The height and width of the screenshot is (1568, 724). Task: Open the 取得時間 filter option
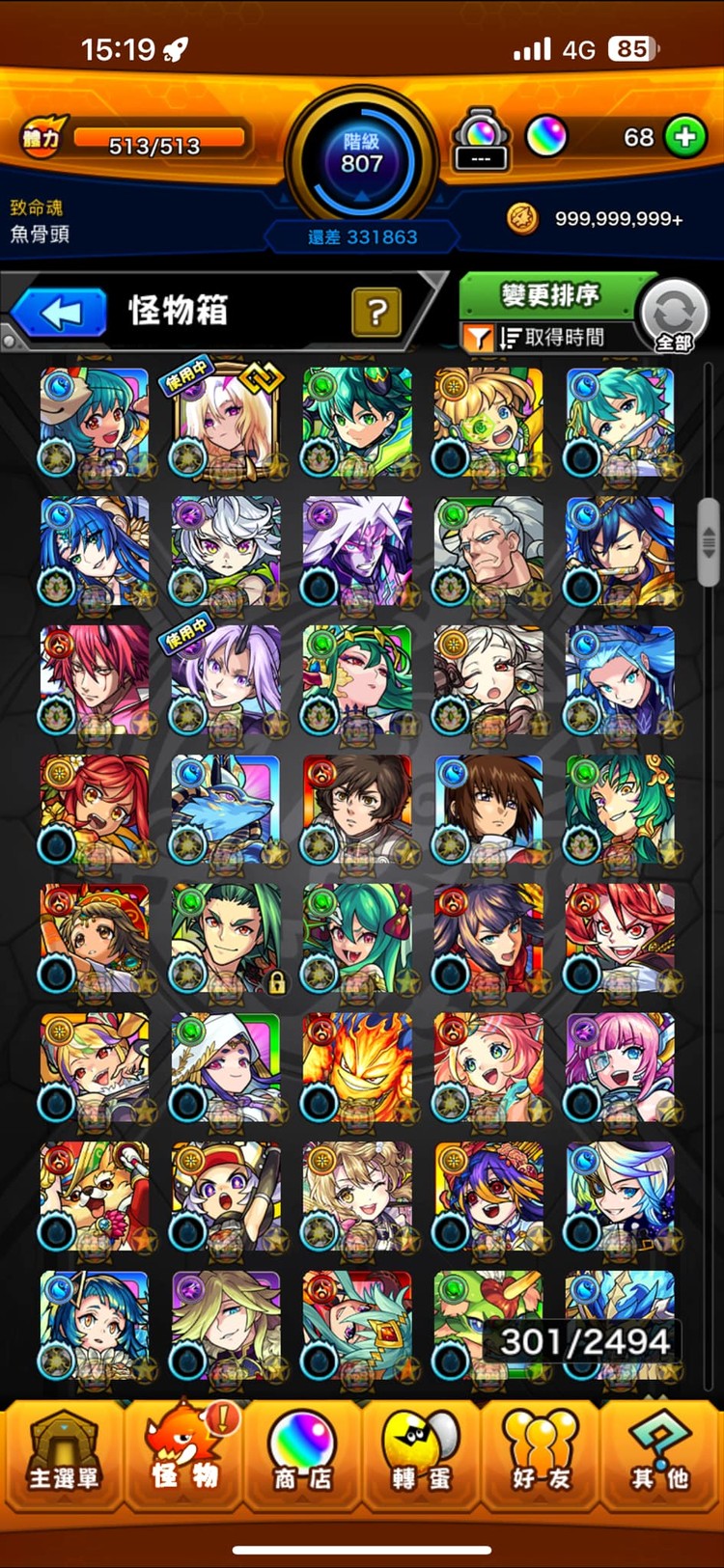coord(552,338)
